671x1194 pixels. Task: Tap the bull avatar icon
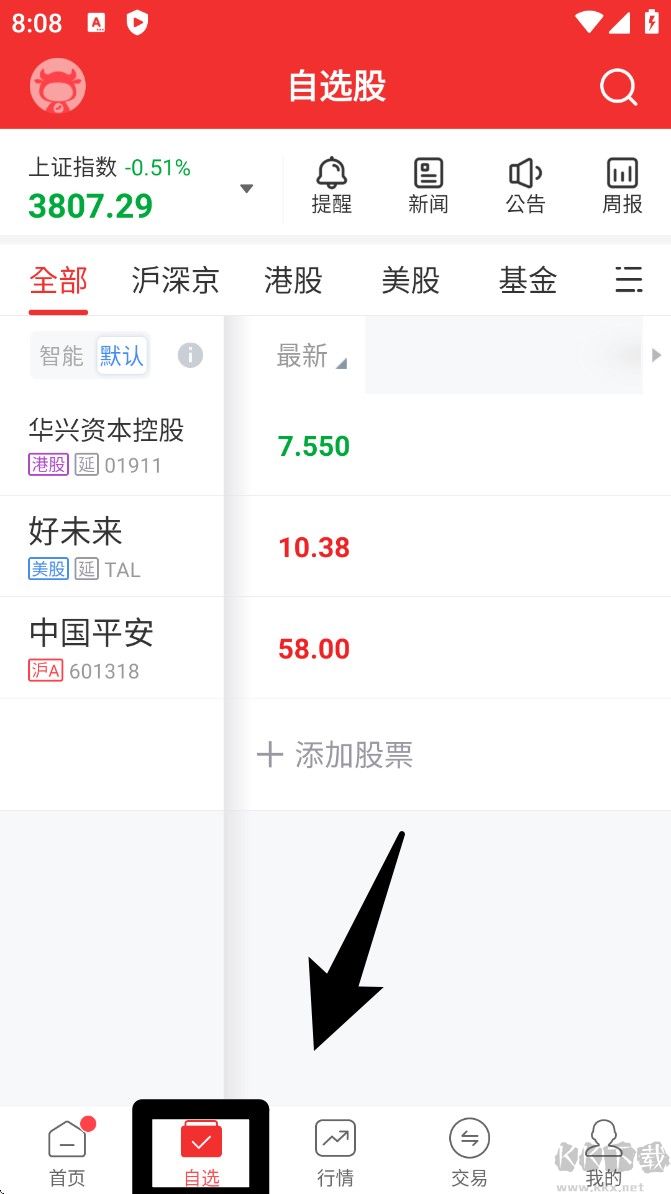(x=58, y=87)
